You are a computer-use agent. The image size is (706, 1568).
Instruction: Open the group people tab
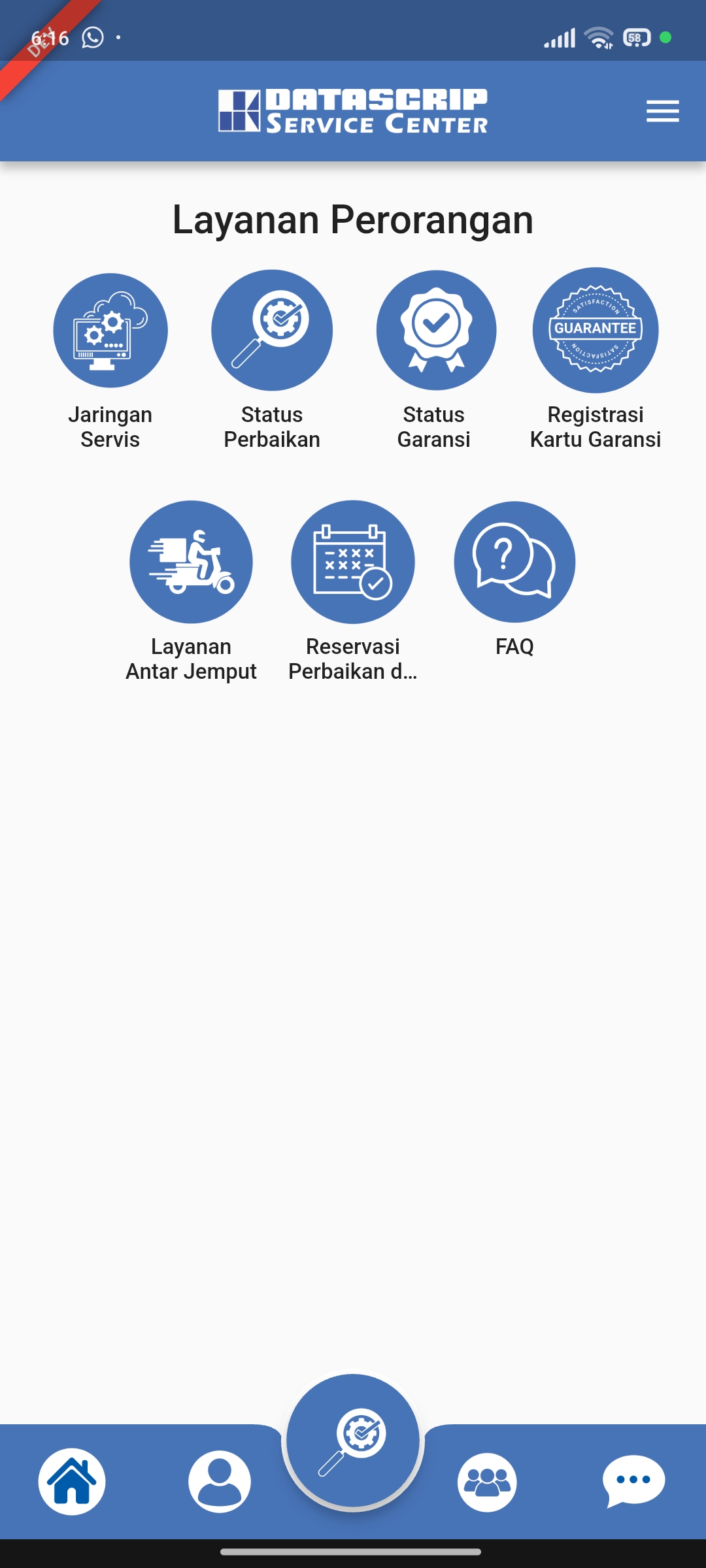(x=487, y=1482)
